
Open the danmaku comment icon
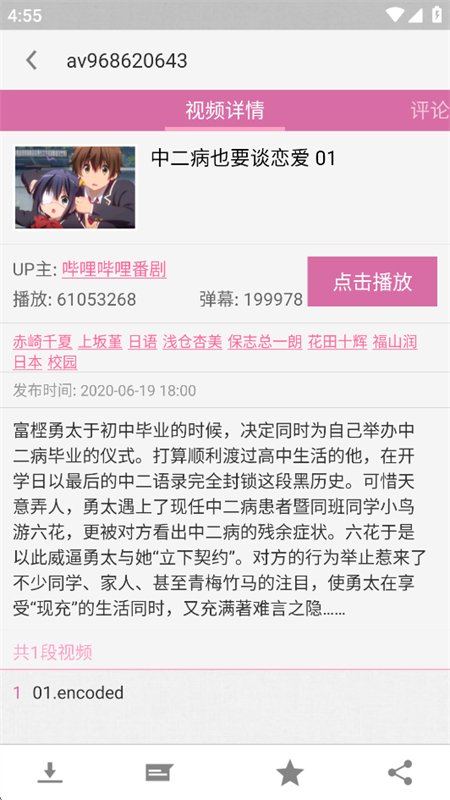coord(159,772)
